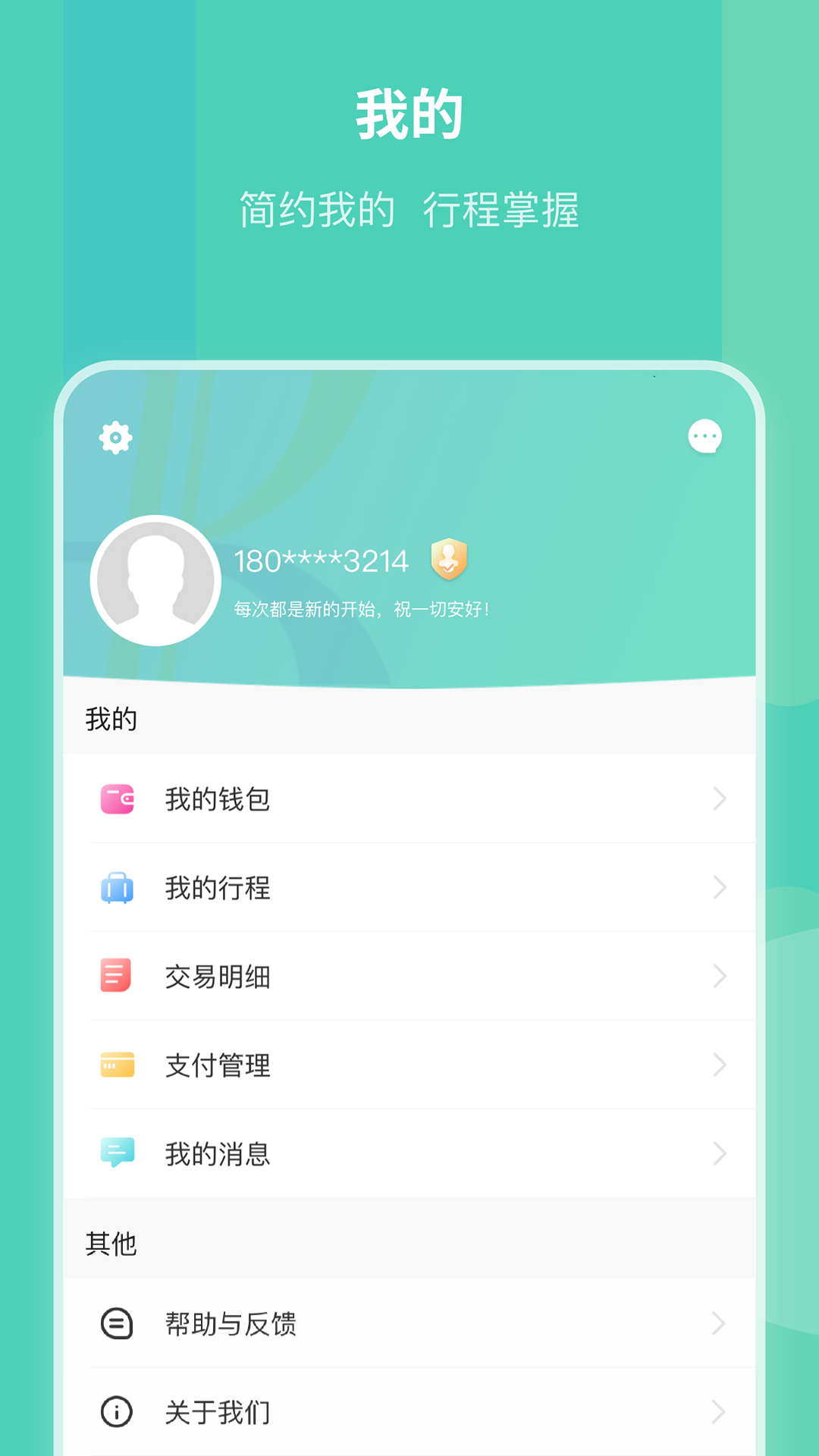Click the info circle icon beside 关于我们
The width and height of the screenshot is (819, 1456).
coord(115,1412)
